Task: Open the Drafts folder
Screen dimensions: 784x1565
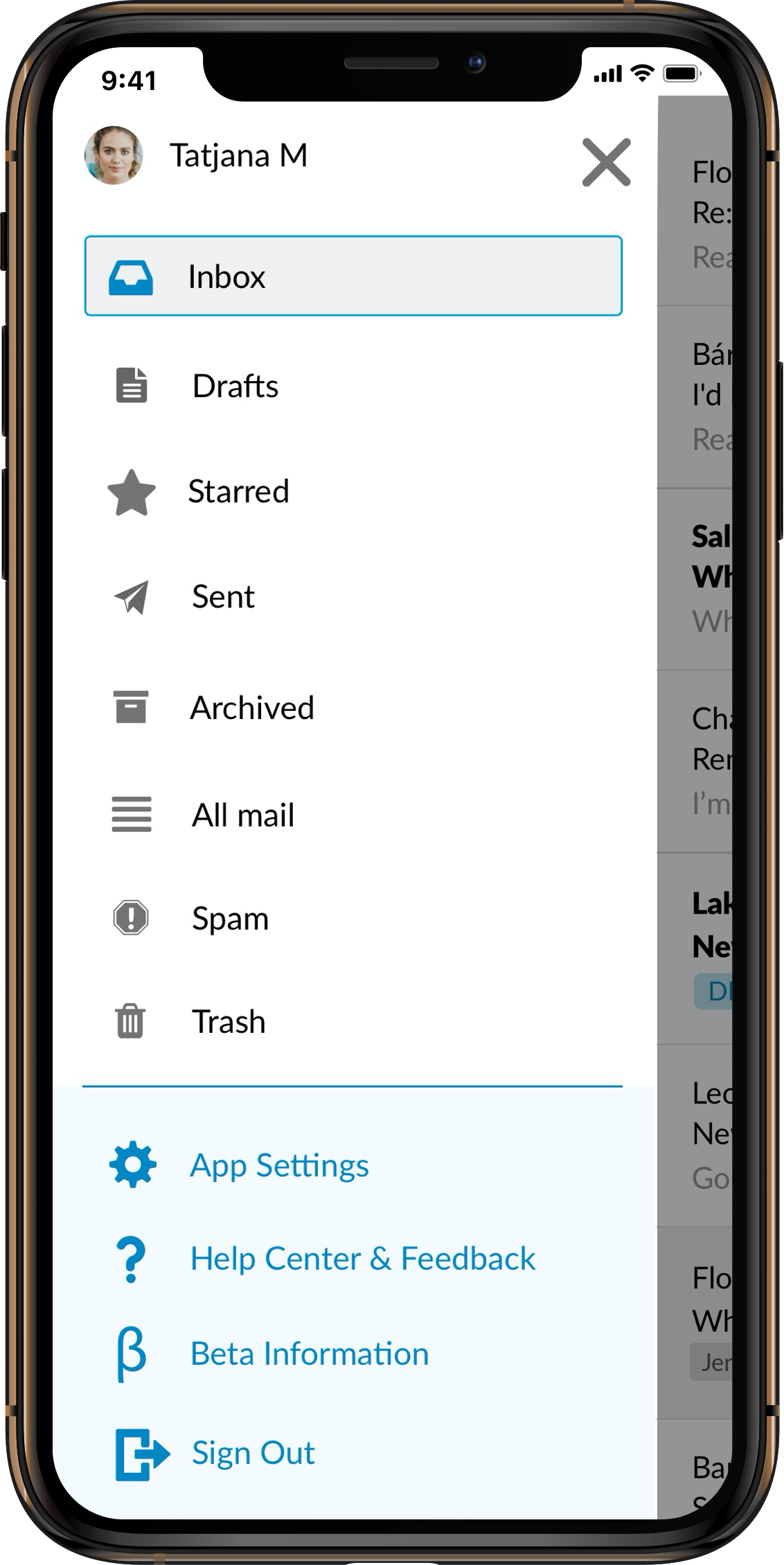Action: (235, 386)
